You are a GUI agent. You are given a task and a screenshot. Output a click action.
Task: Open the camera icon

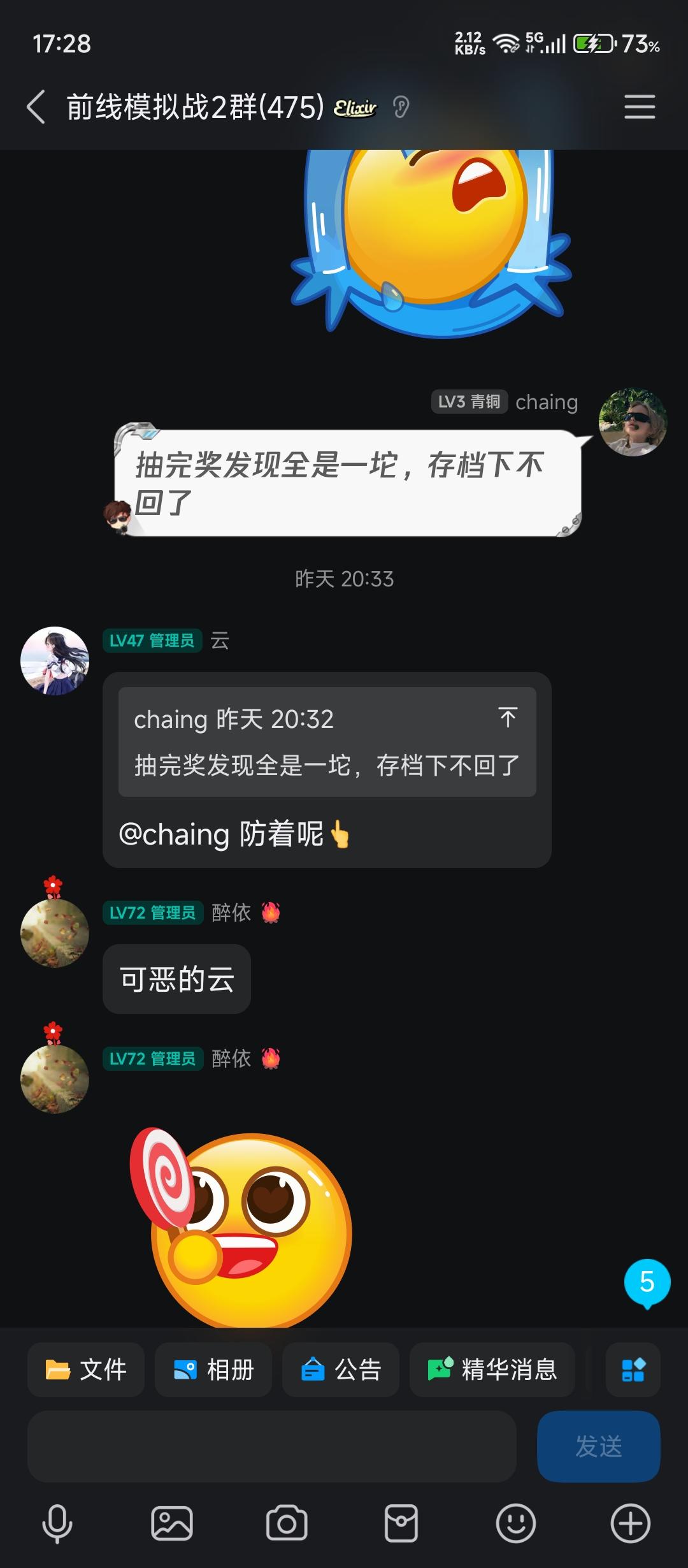coord(287,1523)
